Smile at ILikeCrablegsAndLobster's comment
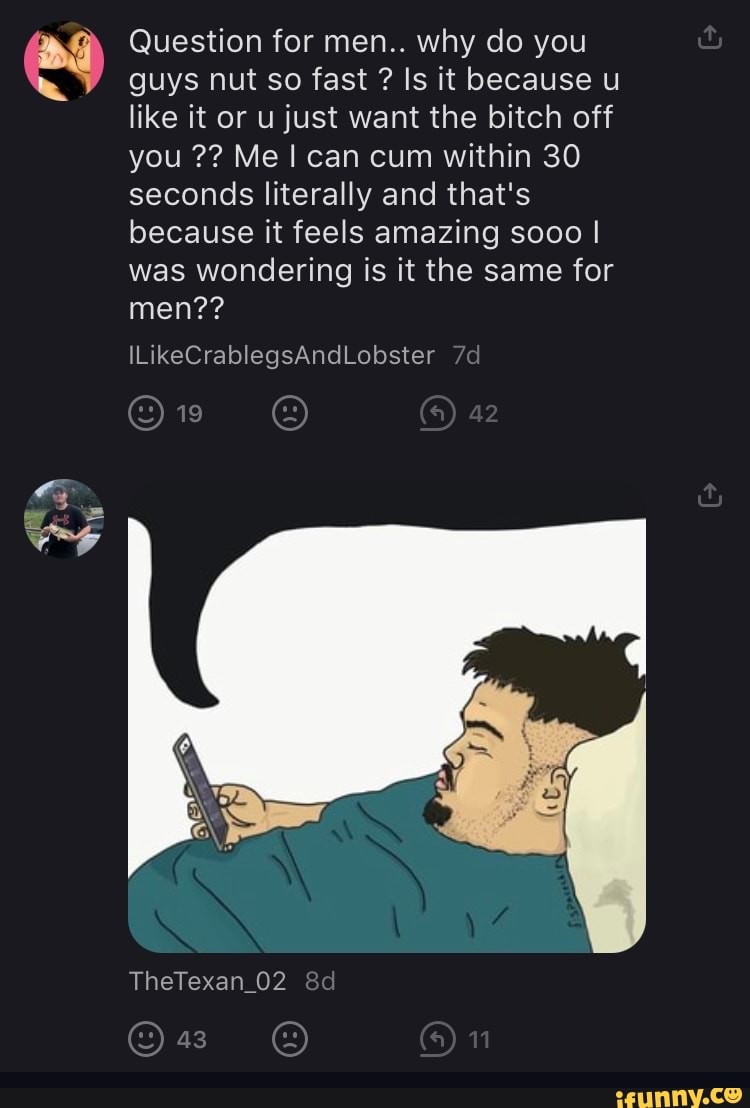This screenshot has height=1108, width=750. pyautogui.click(x=147, y=414)
